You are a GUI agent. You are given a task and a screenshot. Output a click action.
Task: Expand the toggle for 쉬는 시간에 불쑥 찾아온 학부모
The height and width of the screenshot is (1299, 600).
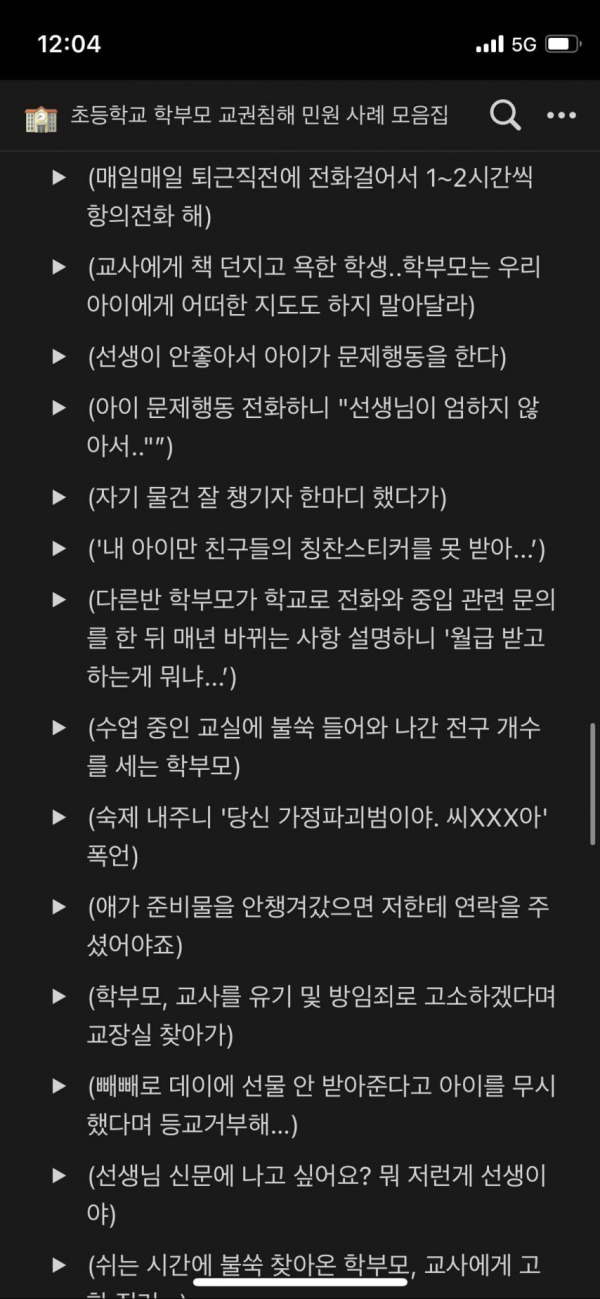59,1263
